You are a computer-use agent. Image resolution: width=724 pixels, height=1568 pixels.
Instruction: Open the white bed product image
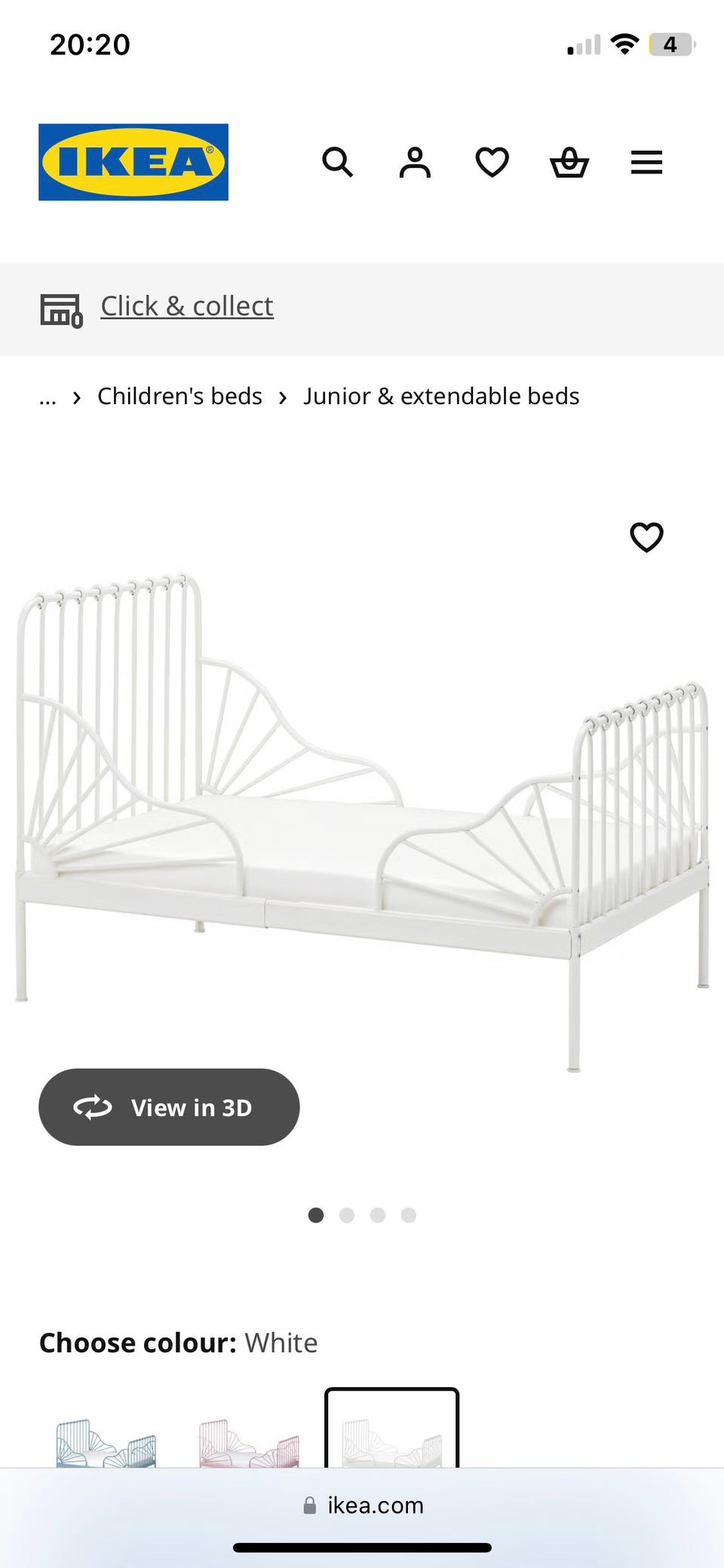pyautogui.click(x=362, y=815)
